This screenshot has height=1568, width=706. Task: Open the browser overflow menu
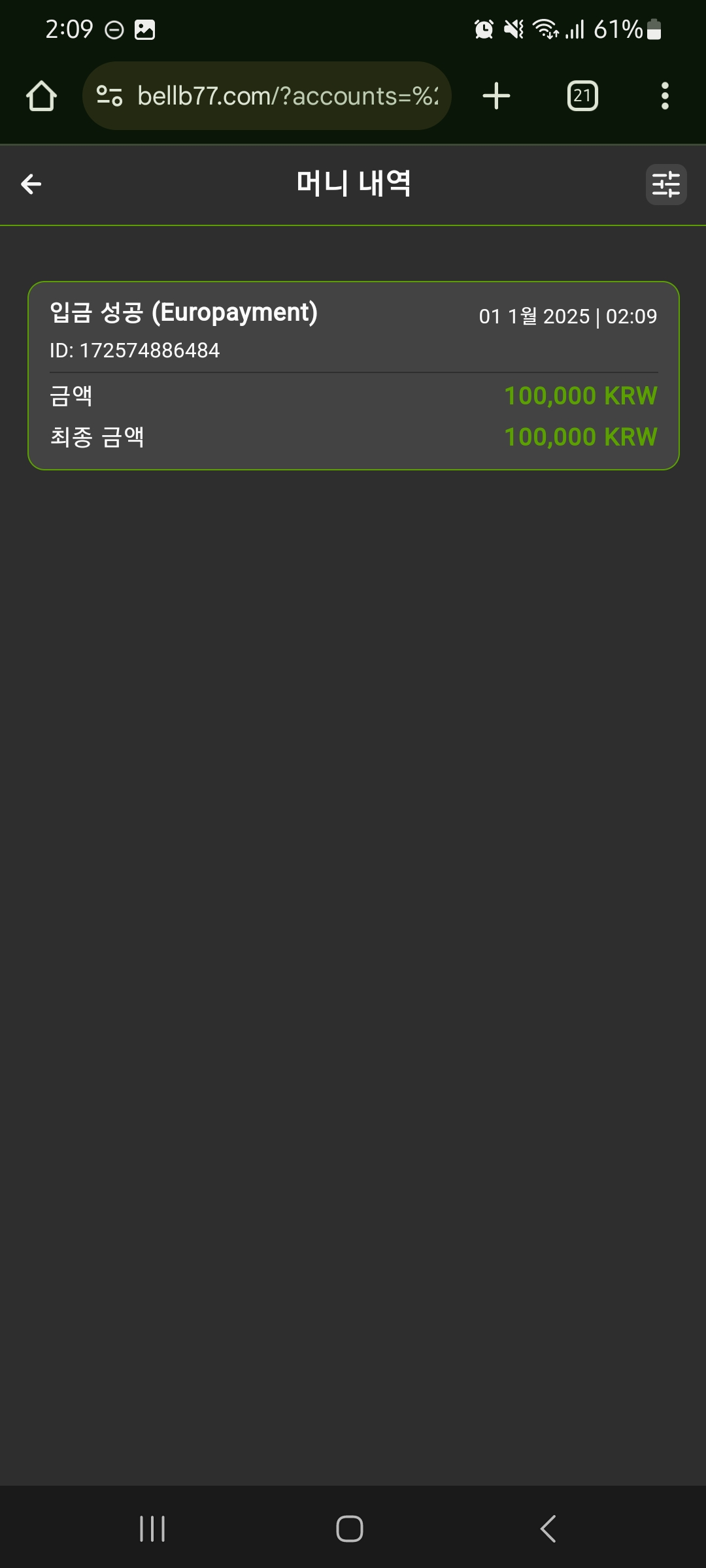(x=665, y=96)
